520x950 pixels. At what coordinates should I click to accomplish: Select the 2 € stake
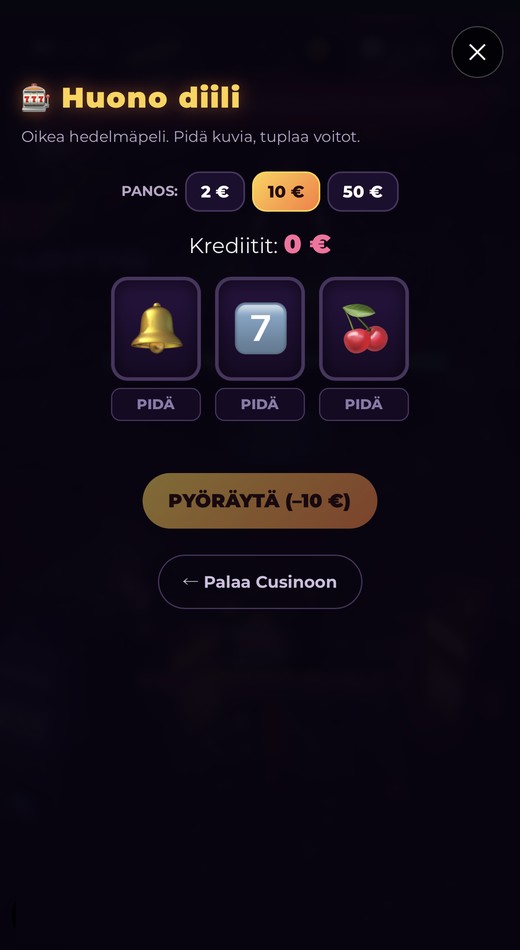(x=215, y=191)
